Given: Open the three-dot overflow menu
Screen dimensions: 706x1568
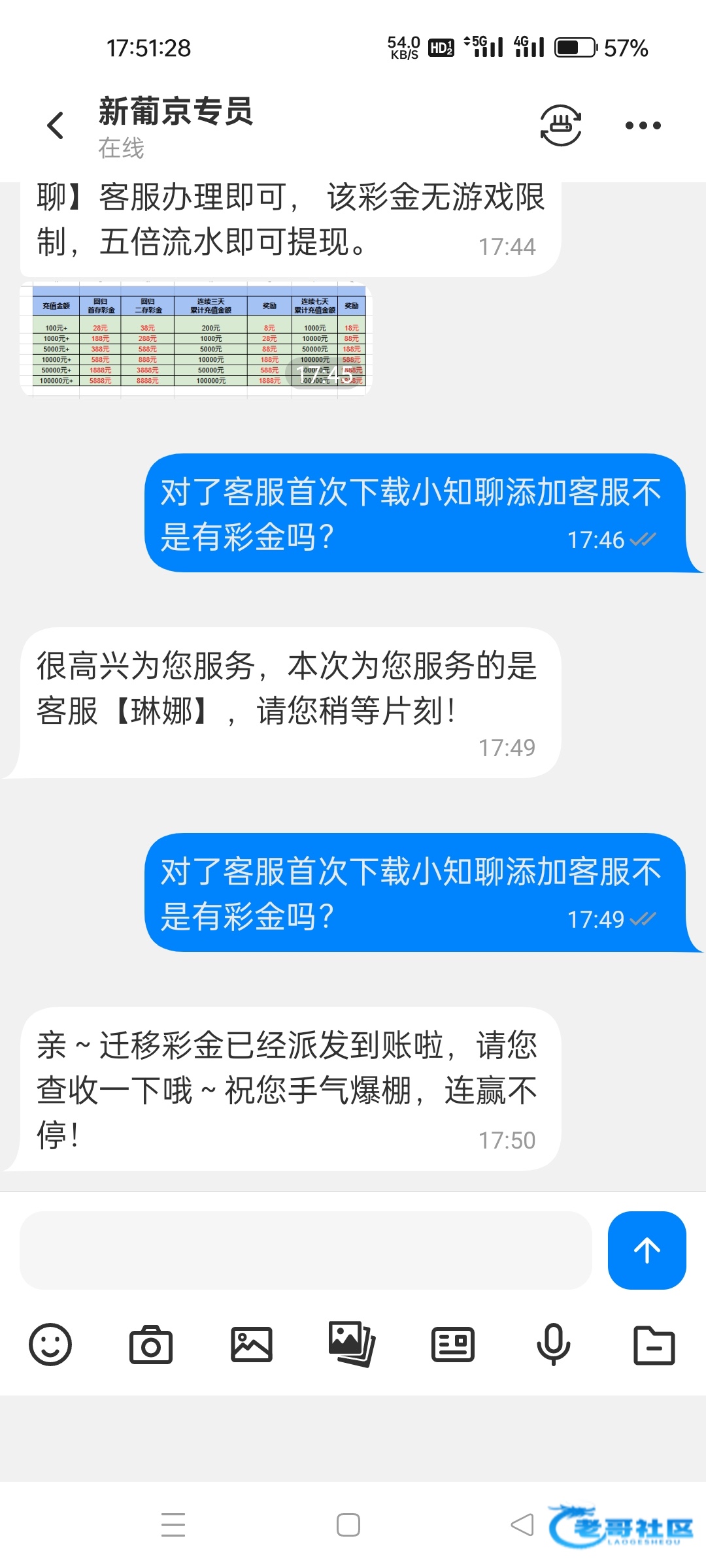Looking at the screenshot, I should [x=643, y=125].
